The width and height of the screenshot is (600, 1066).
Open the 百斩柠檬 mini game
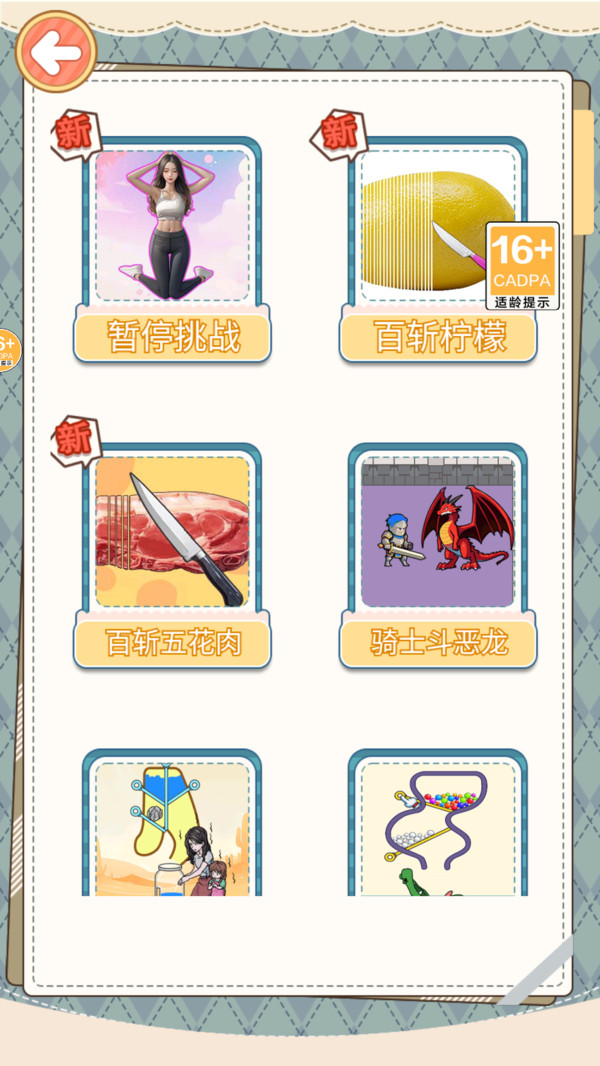438,250
